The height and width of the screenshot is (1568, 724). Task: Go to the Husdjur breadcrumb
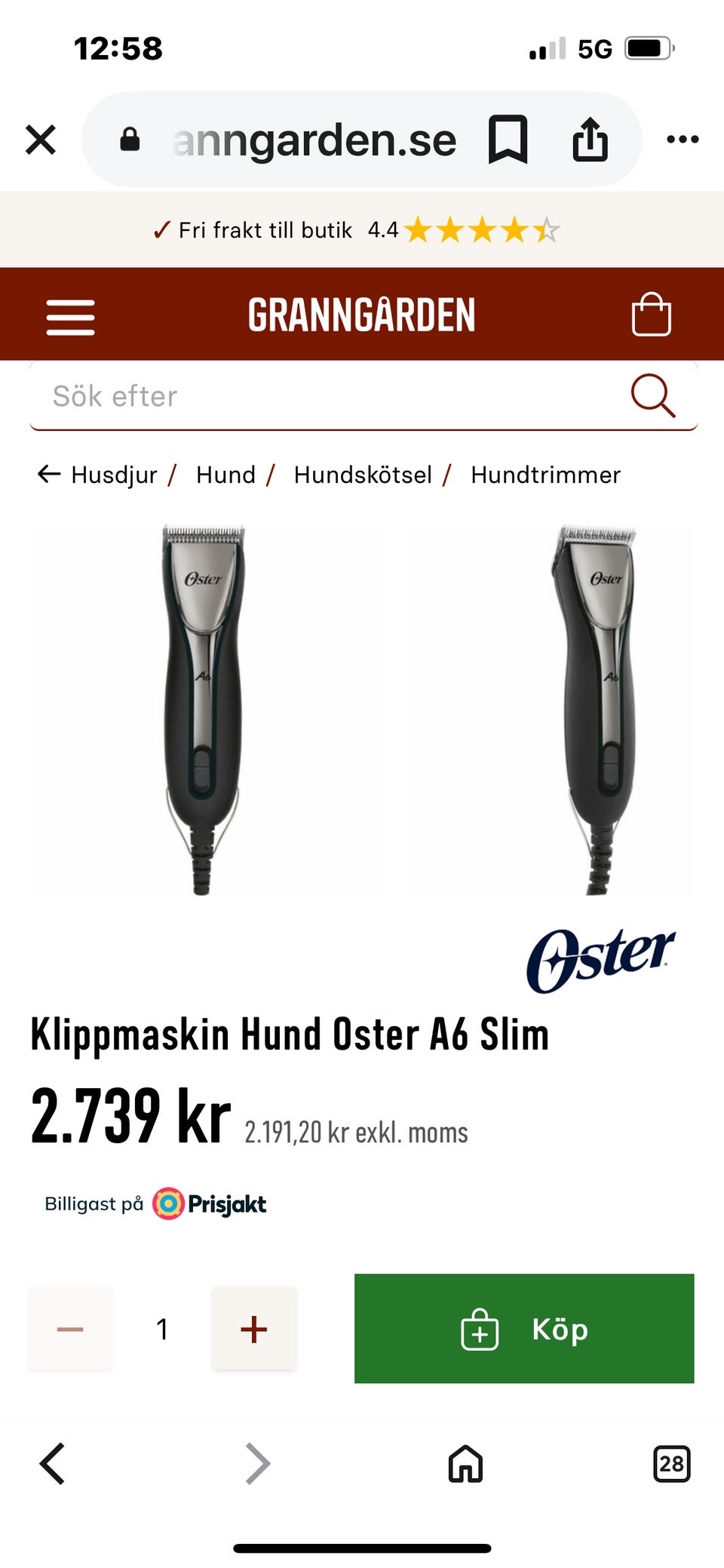click(113, 475)
